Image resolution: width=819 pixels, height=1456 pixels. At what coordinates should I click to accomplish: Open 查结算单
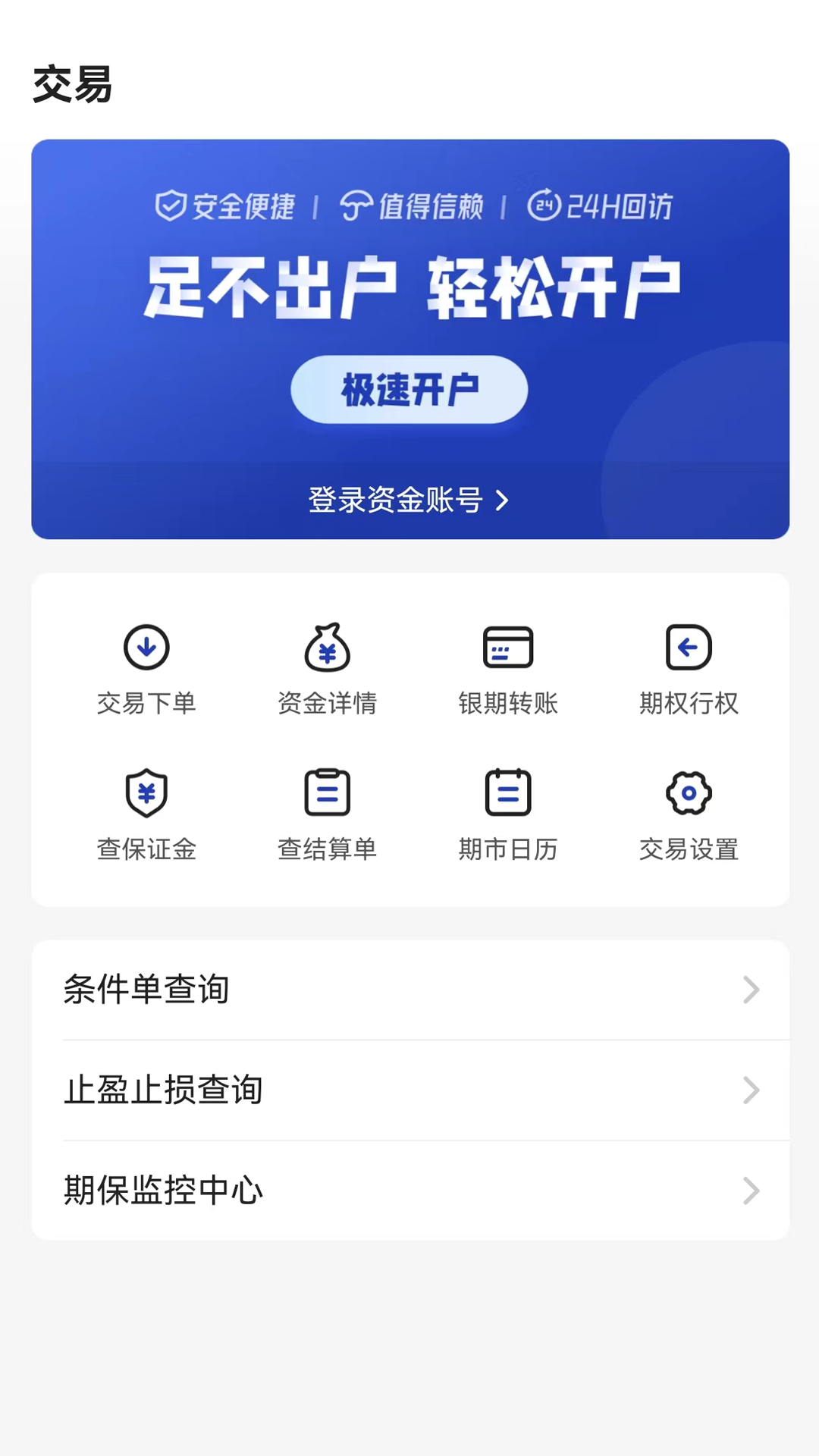(x=327, y=814)
